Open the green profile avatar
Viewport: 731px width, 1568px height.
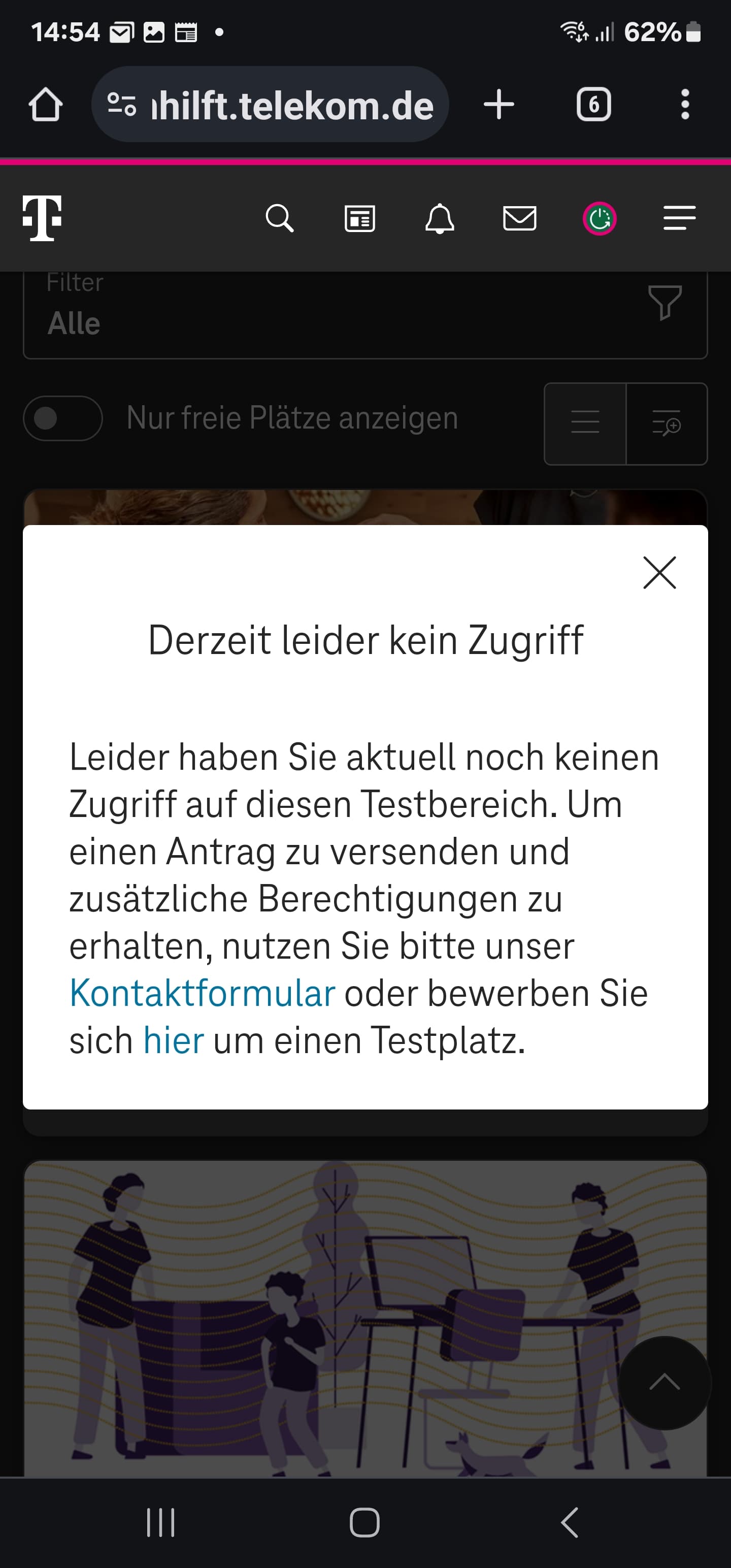(600, 218)
